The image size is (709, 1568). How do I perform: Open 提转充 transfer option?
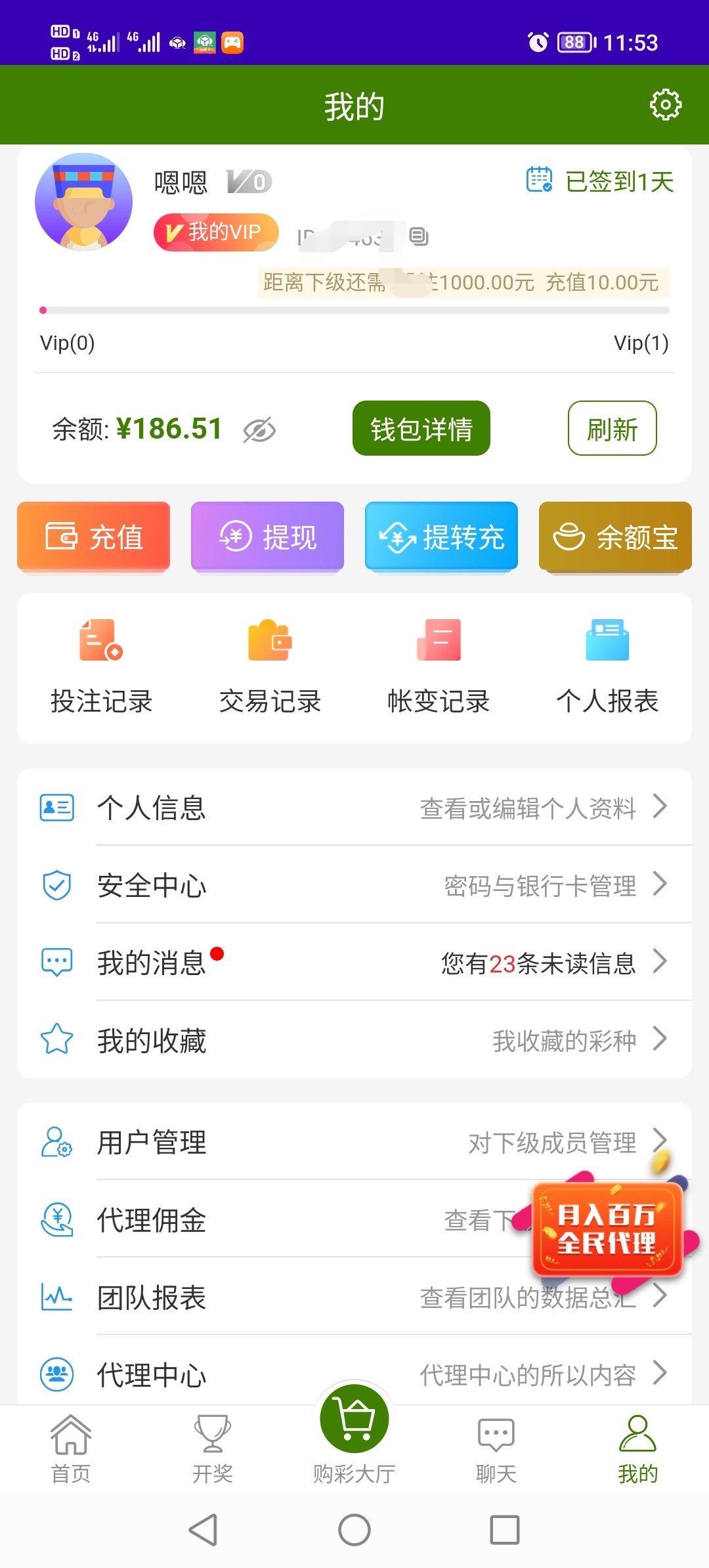pyautogui.click(x=441, y=536)
